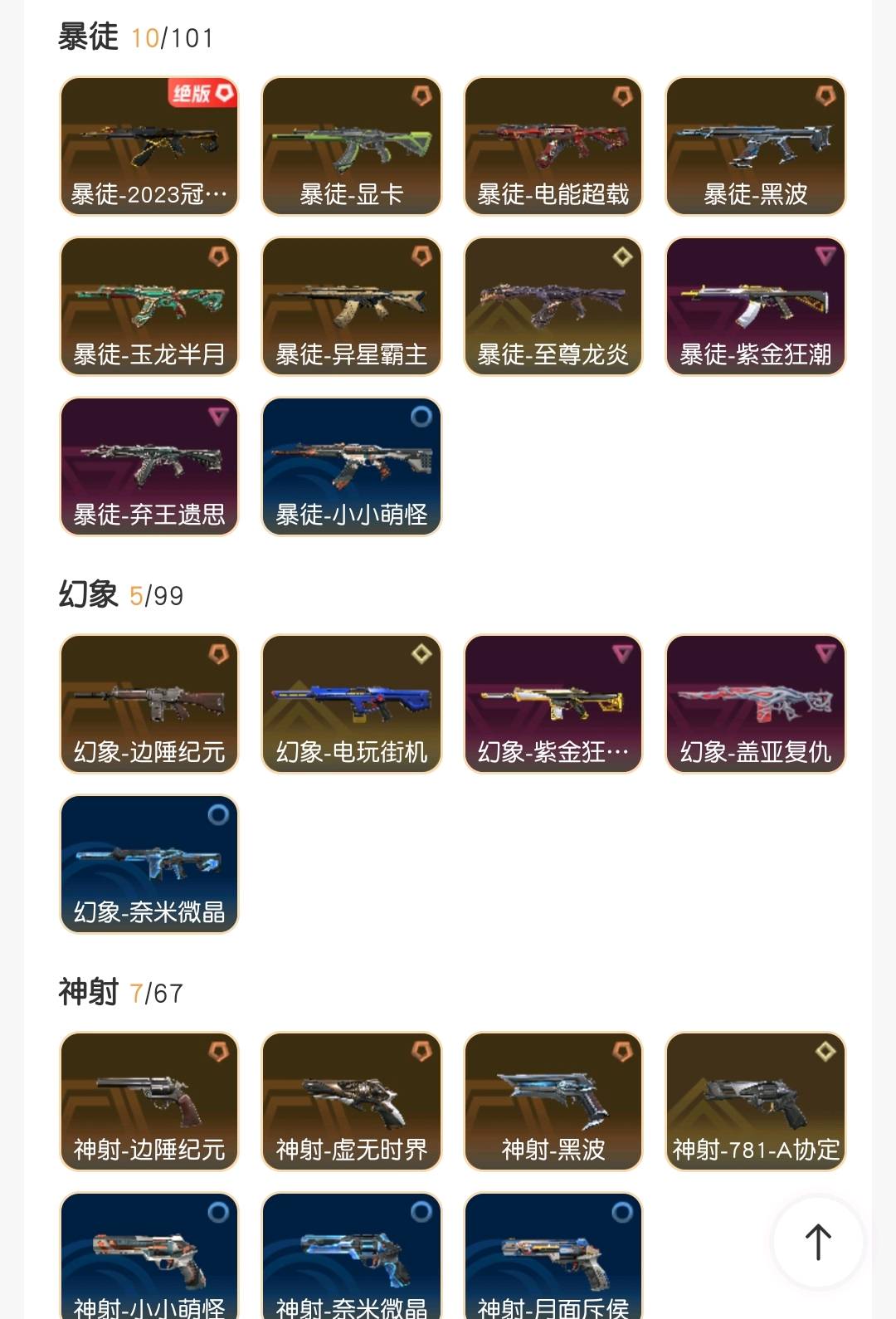The width and height of the screenshot is (896, 1319).
Task: Open the 暴徒-2023冠军 skin card
Action: tap(149, 146)
